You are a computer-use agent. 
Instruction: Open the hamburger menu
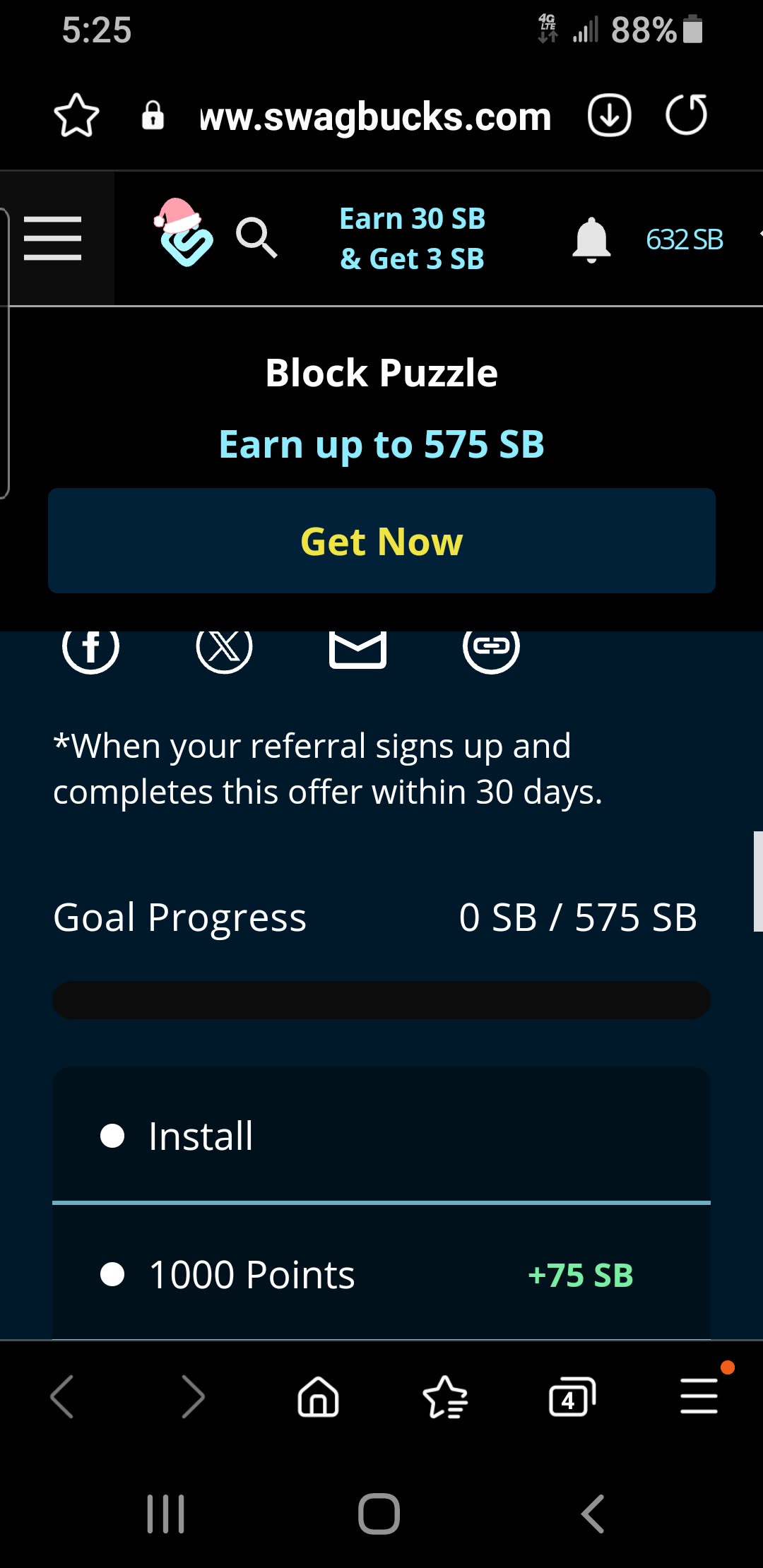pos(53,239)
